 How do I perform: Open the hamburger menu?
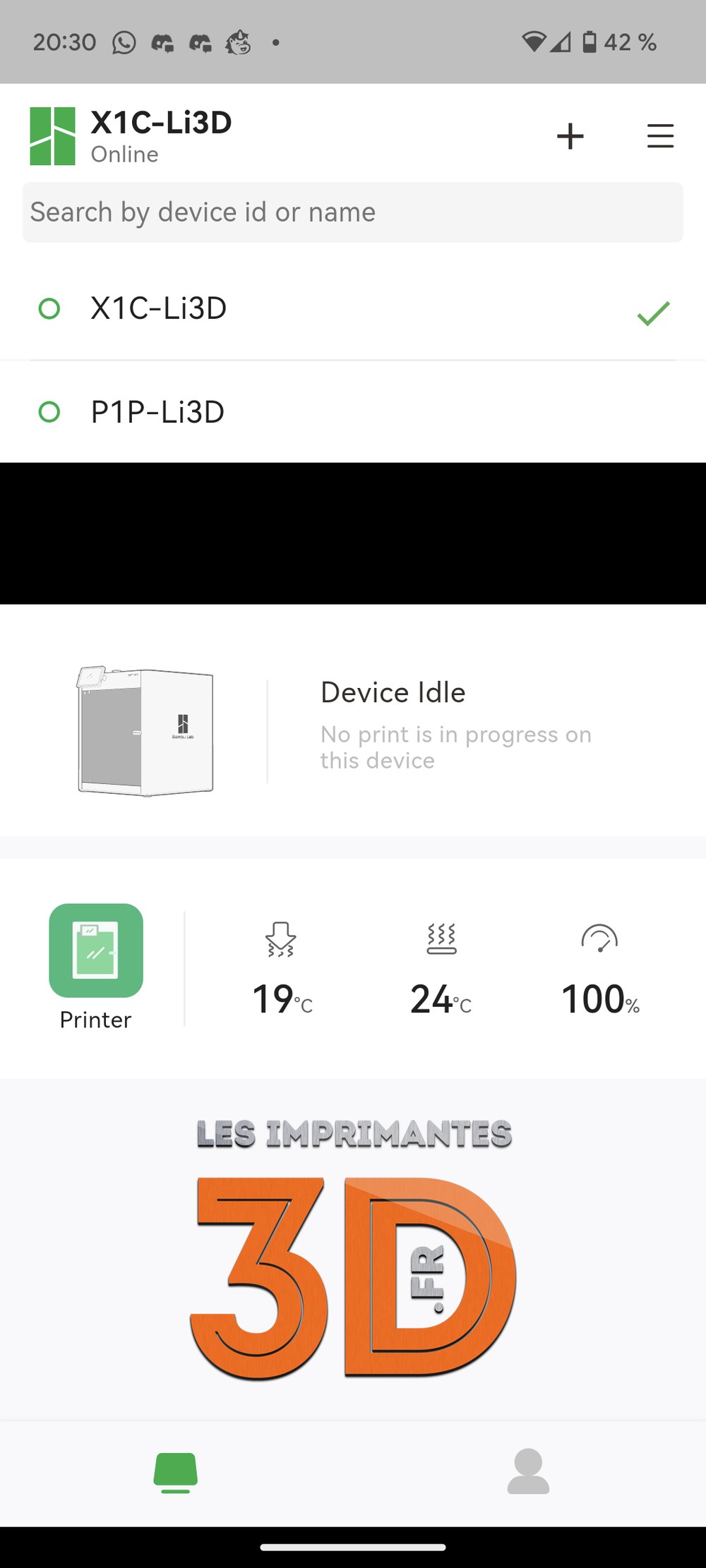[x=660, y=136]
